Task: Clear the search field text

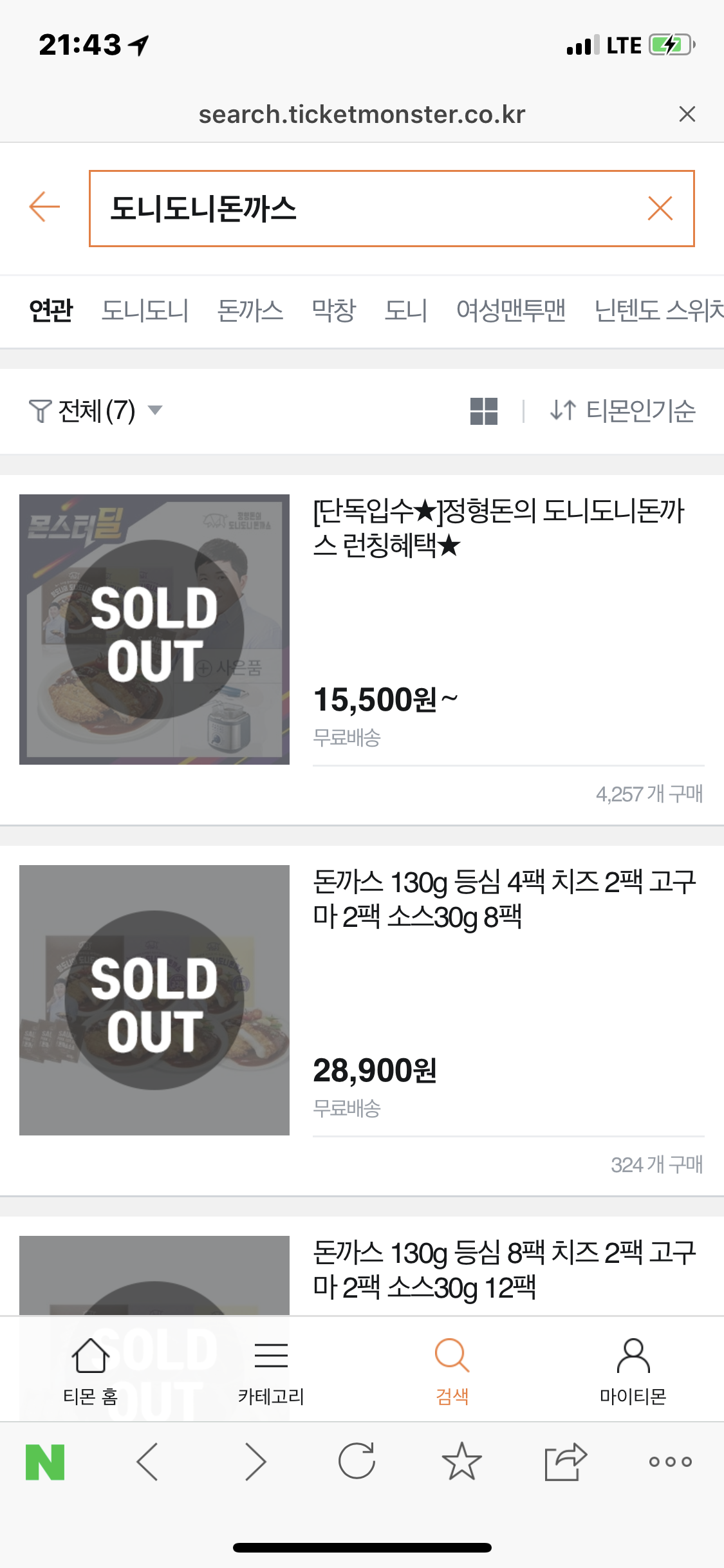Action: pos(660,209)
